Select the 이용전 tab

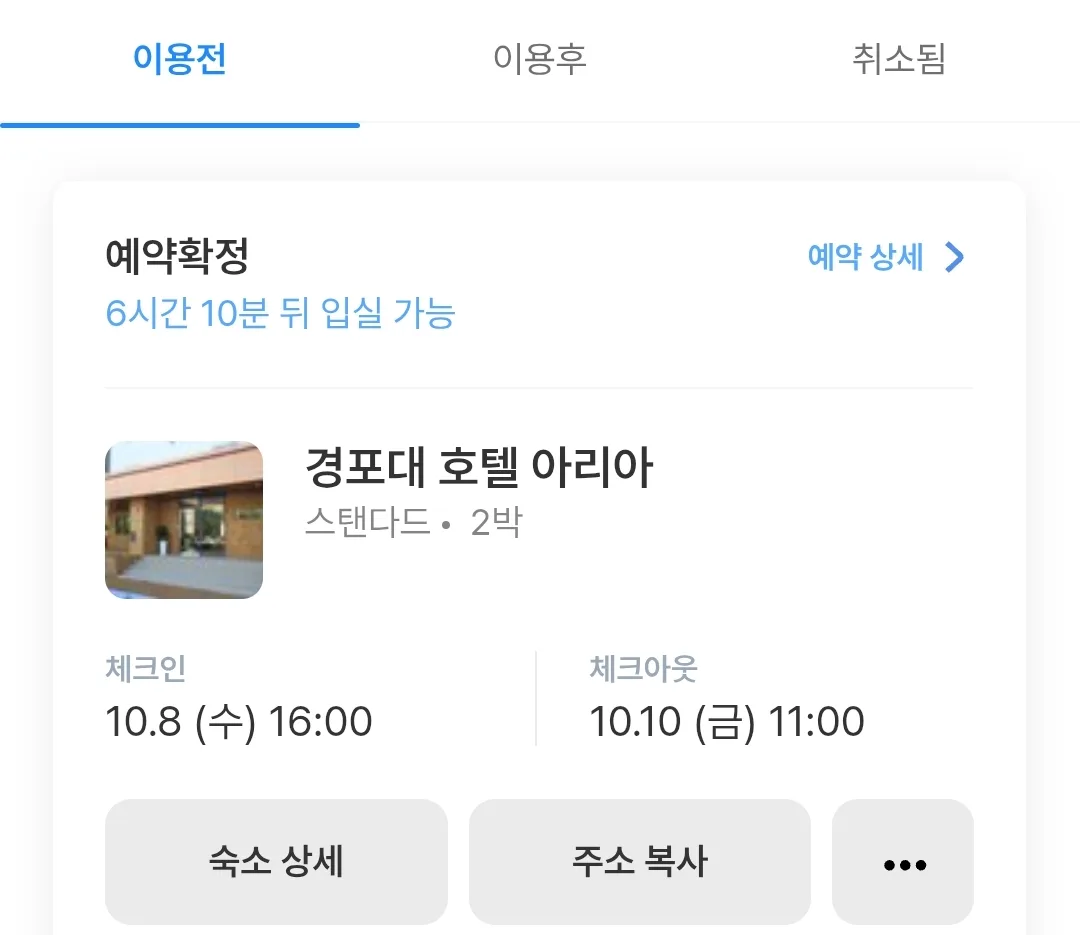tap(180, 60)
